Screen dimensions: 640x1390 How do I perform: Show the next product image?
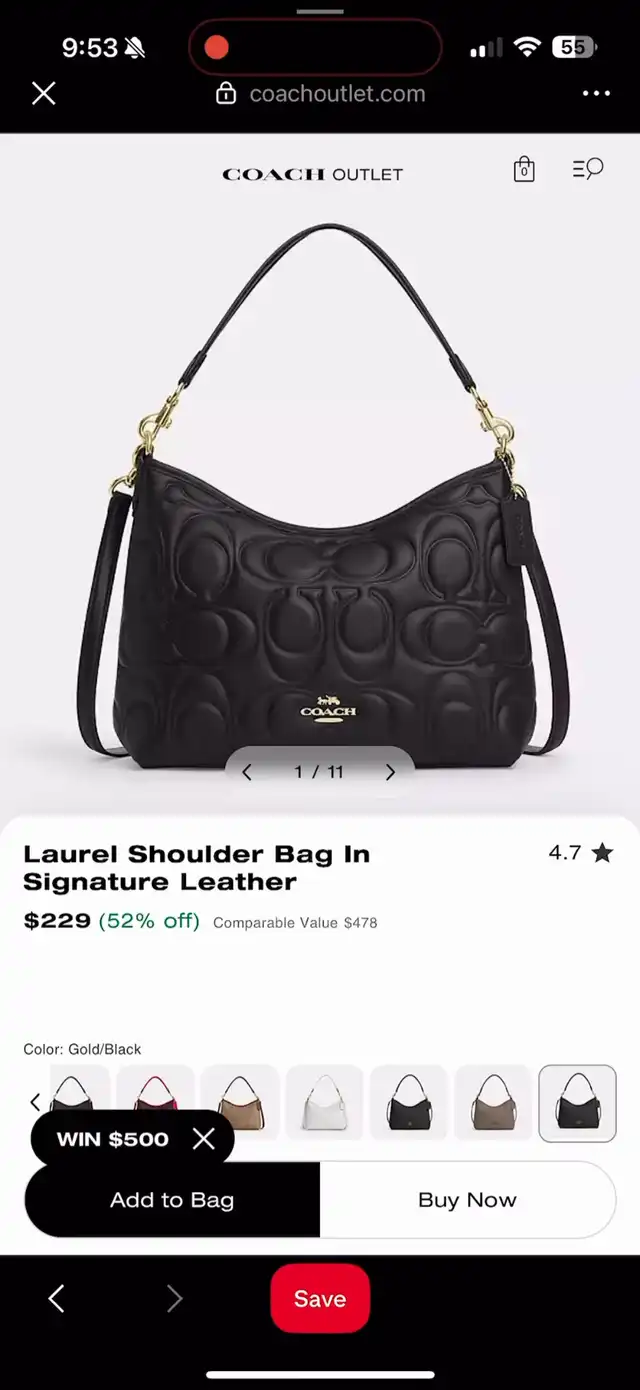(390, 772)
